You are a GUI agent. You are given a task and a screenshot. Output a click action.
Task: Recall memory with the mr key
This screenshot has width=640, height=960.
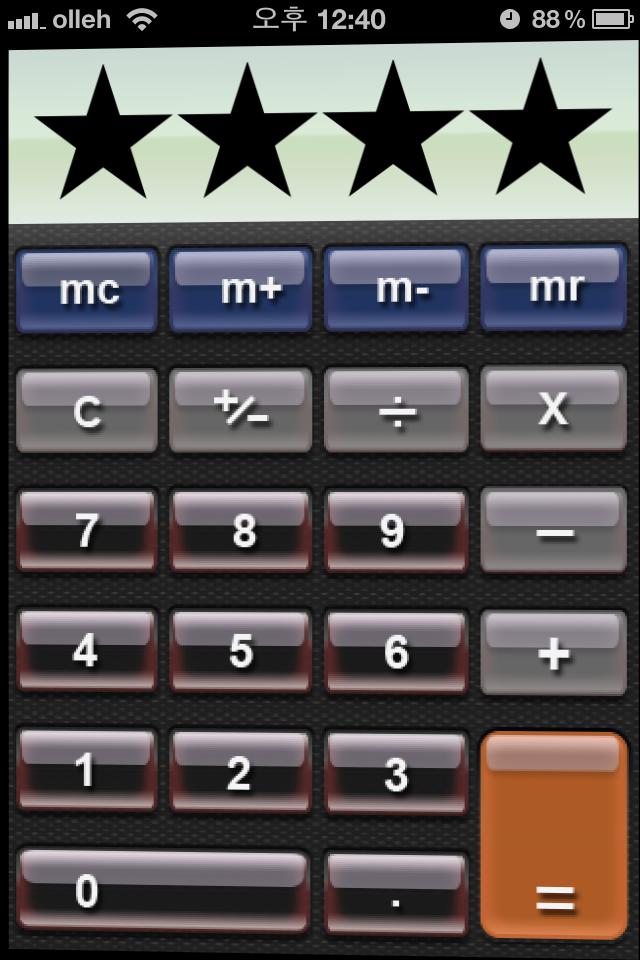click(554, 288)
